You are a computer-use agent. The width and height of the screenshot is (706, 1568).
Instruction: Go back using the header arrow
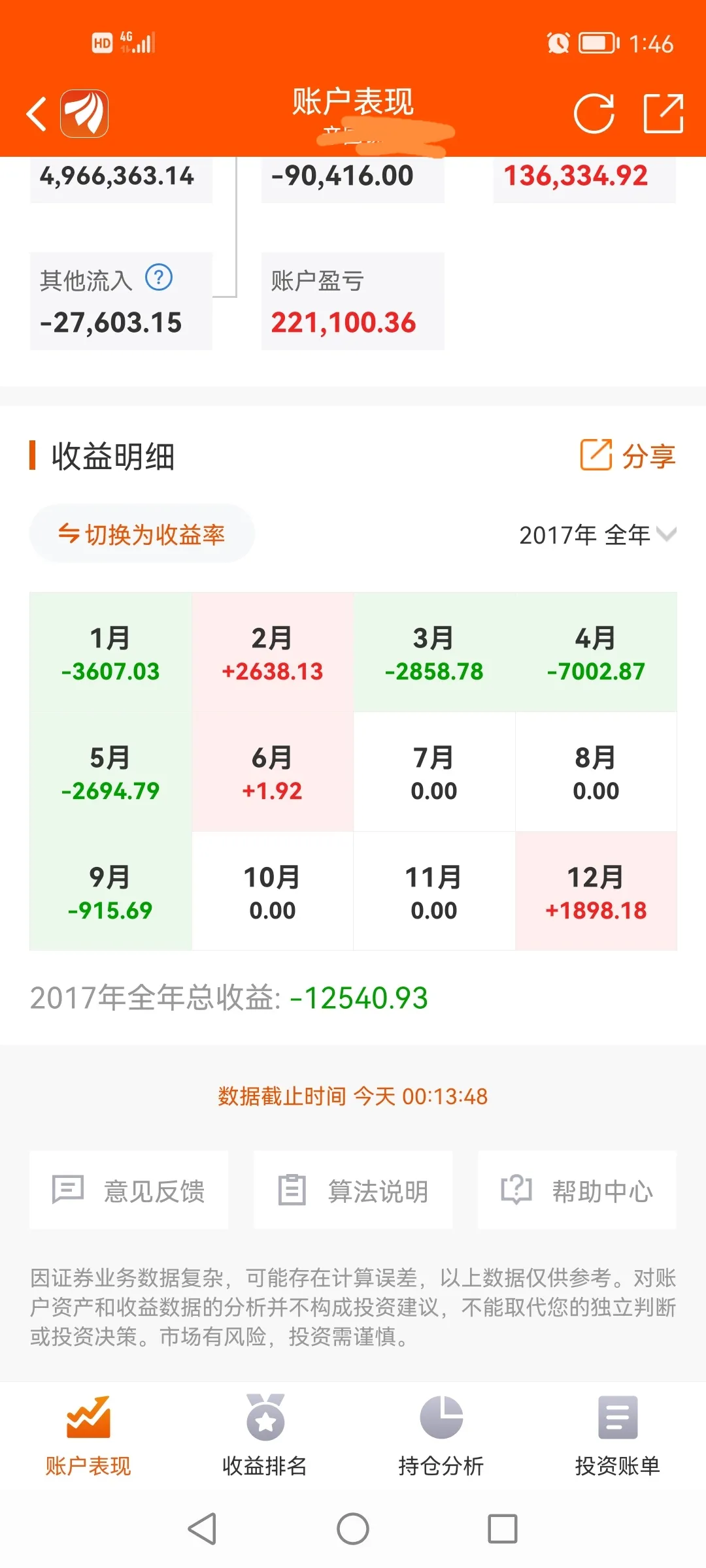coord(37,114)
